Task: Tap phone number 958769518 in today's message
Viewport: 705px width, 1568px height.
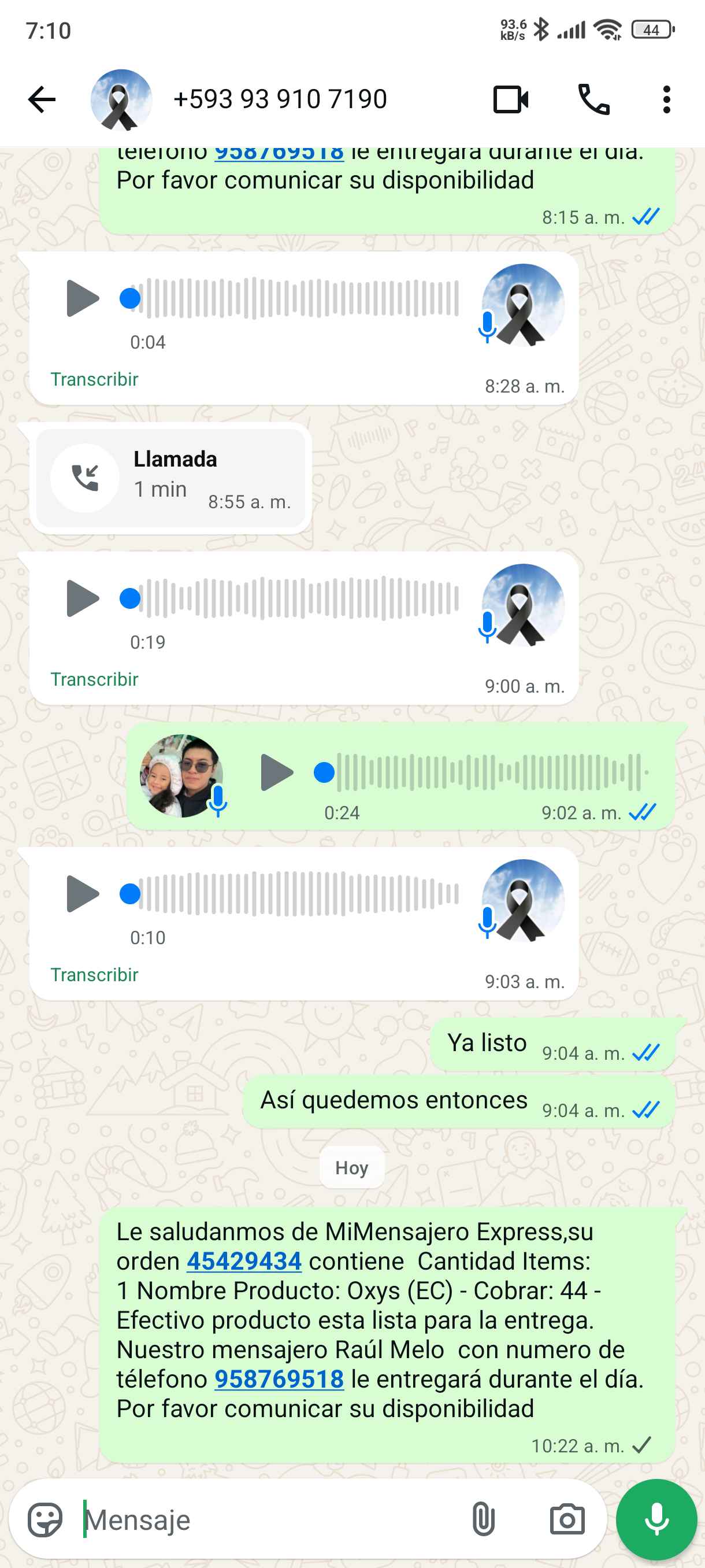Action: (x=279, y=1380)
